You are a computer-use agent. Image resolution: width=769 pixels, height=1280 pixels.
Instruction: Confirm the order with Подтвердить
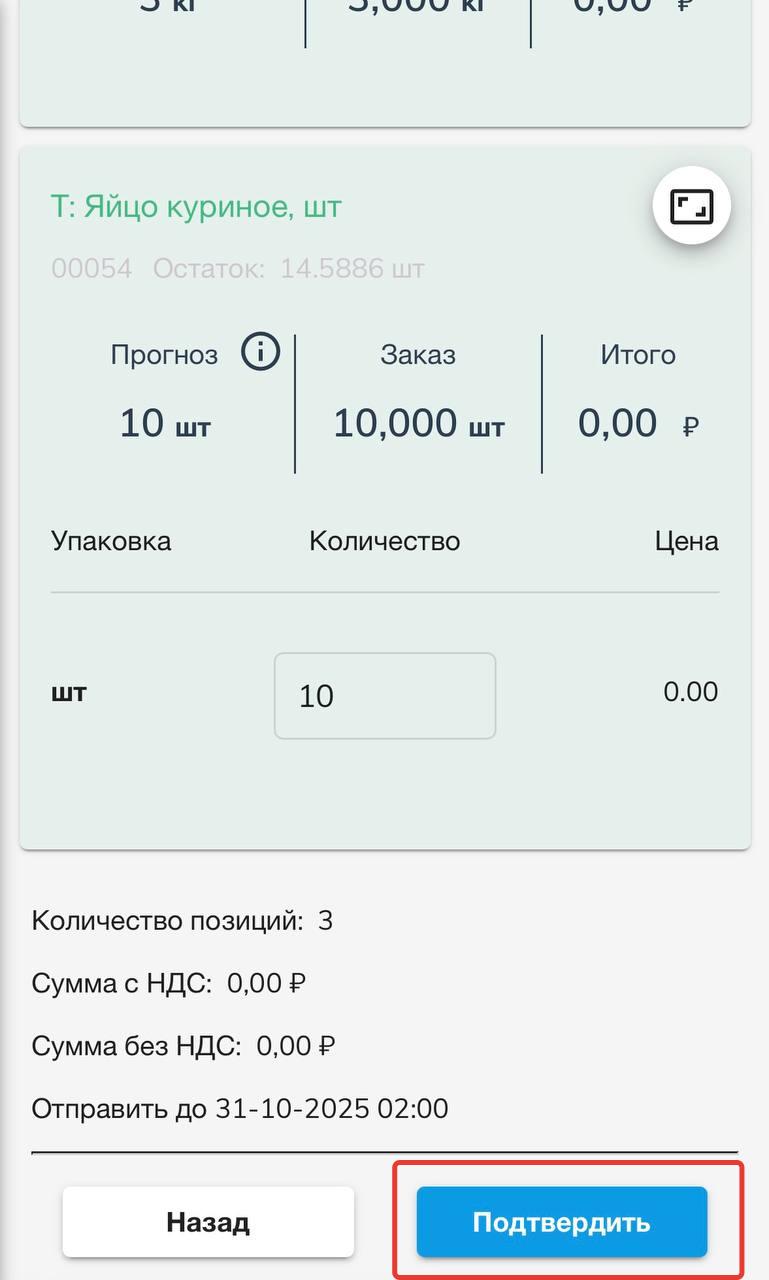(561, 1222)
